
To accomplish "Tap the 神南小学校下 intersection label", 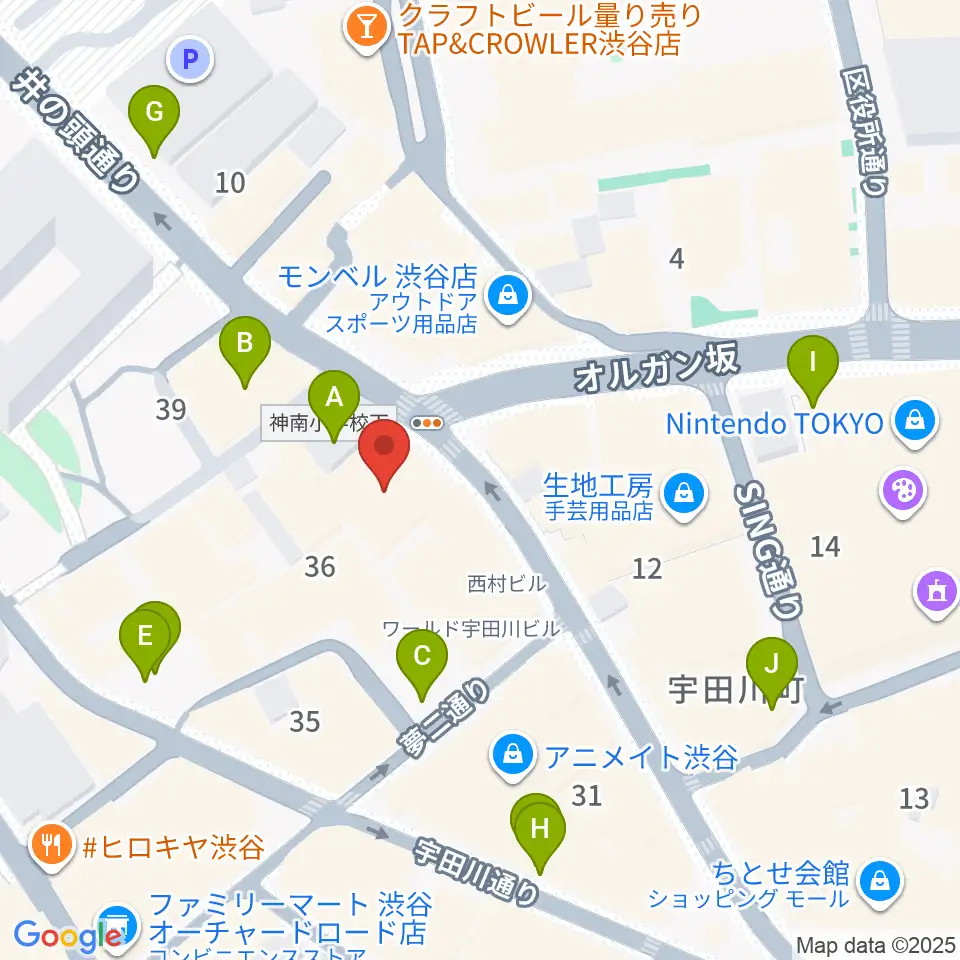I will 329,422.
